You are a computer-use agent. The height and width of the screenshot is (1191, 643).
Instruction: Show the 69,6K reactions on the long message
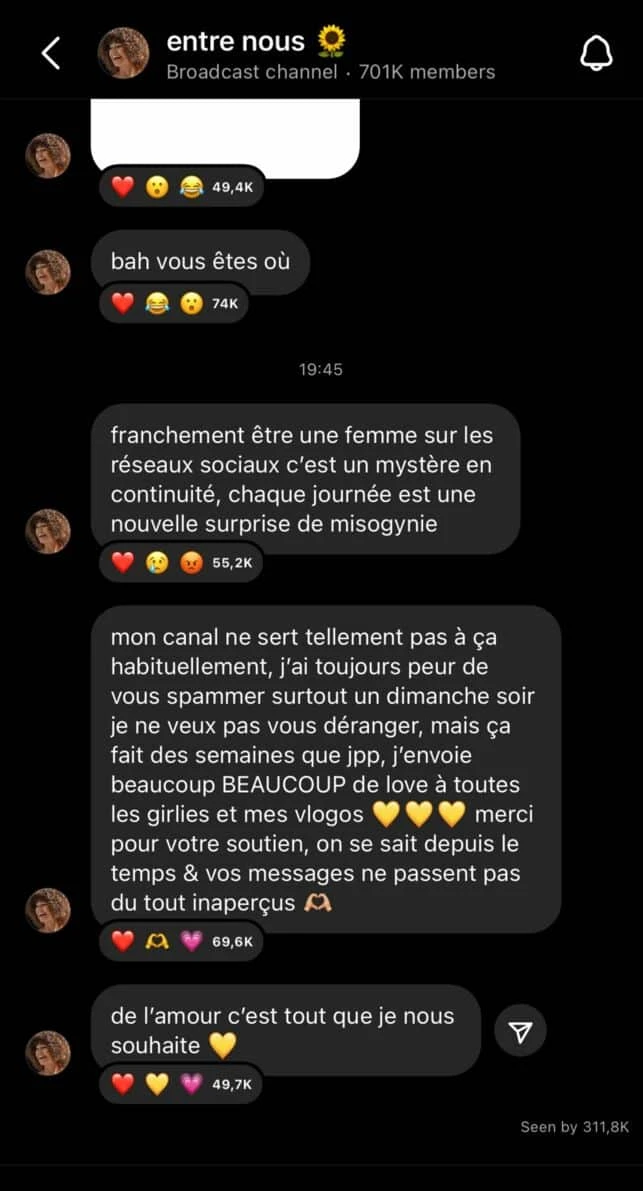tap(180, 940)
